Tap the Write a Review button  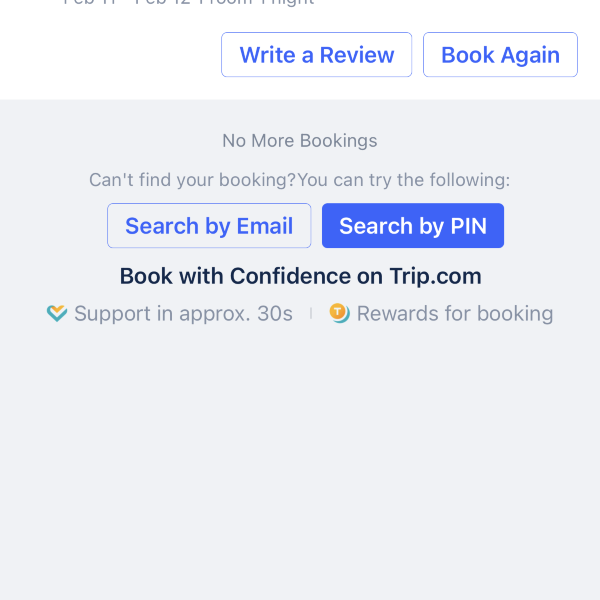316,55
